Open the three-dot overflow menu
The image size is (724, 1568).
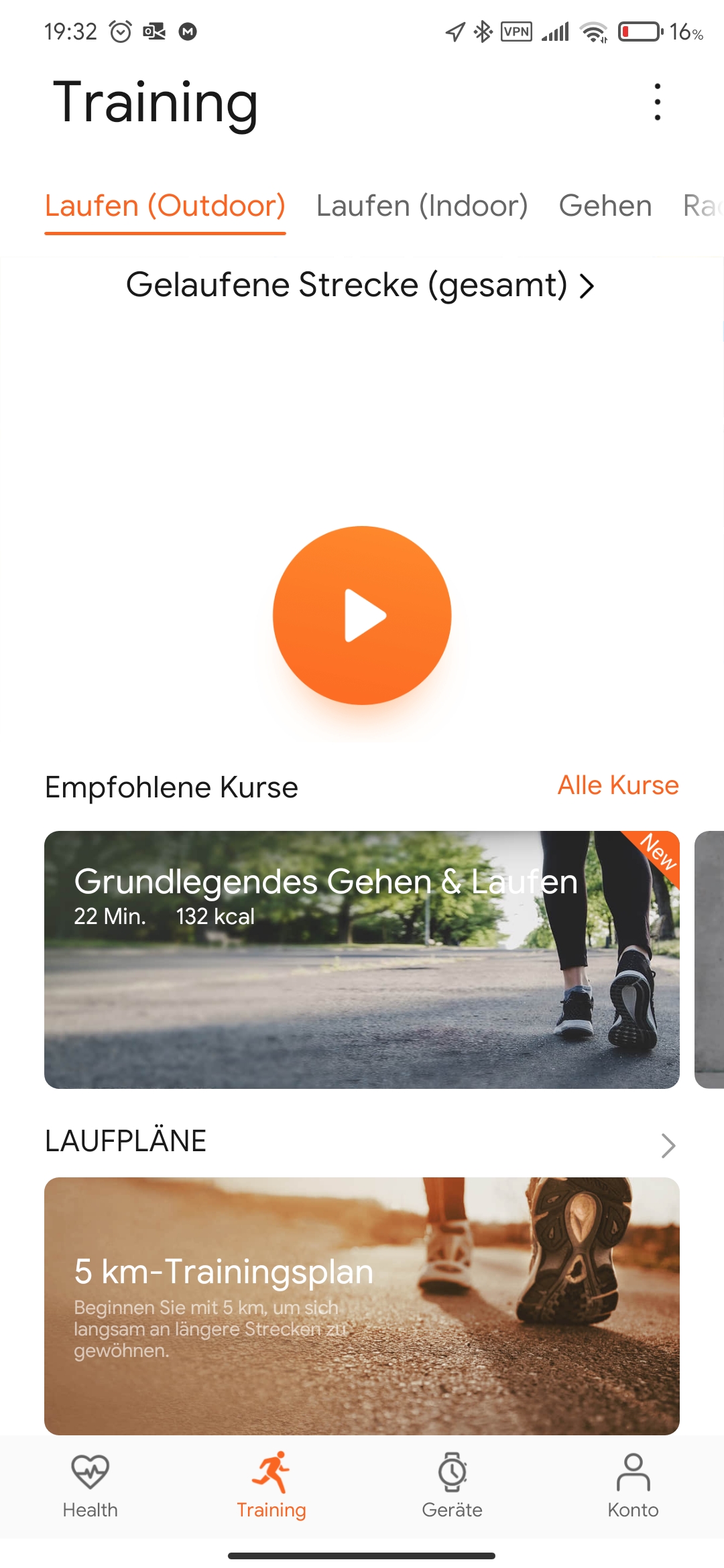pyautogui.click(x=657, y=102)
